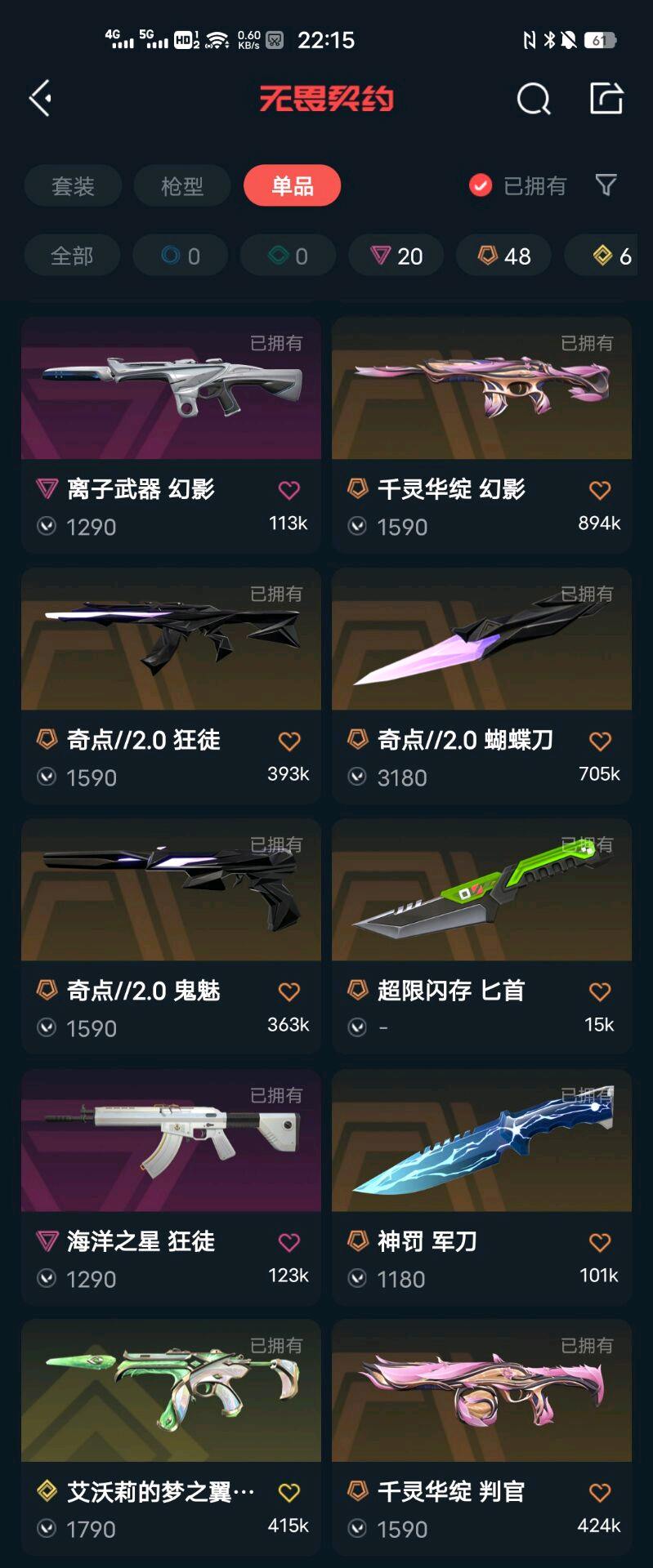
Task: Toggle the 已拥有 checkbox
Action: click(481, 186)
